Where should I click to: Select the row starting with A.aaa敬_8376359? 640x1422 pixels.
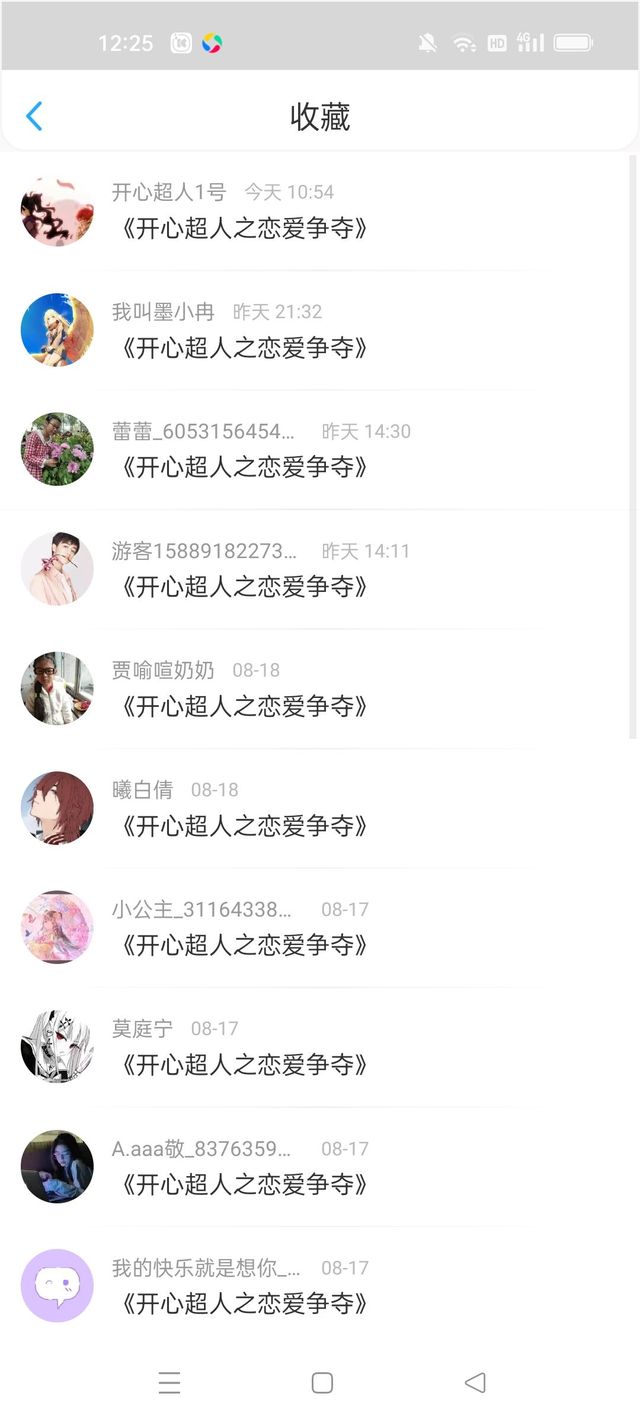click(x=320, y=1167)
